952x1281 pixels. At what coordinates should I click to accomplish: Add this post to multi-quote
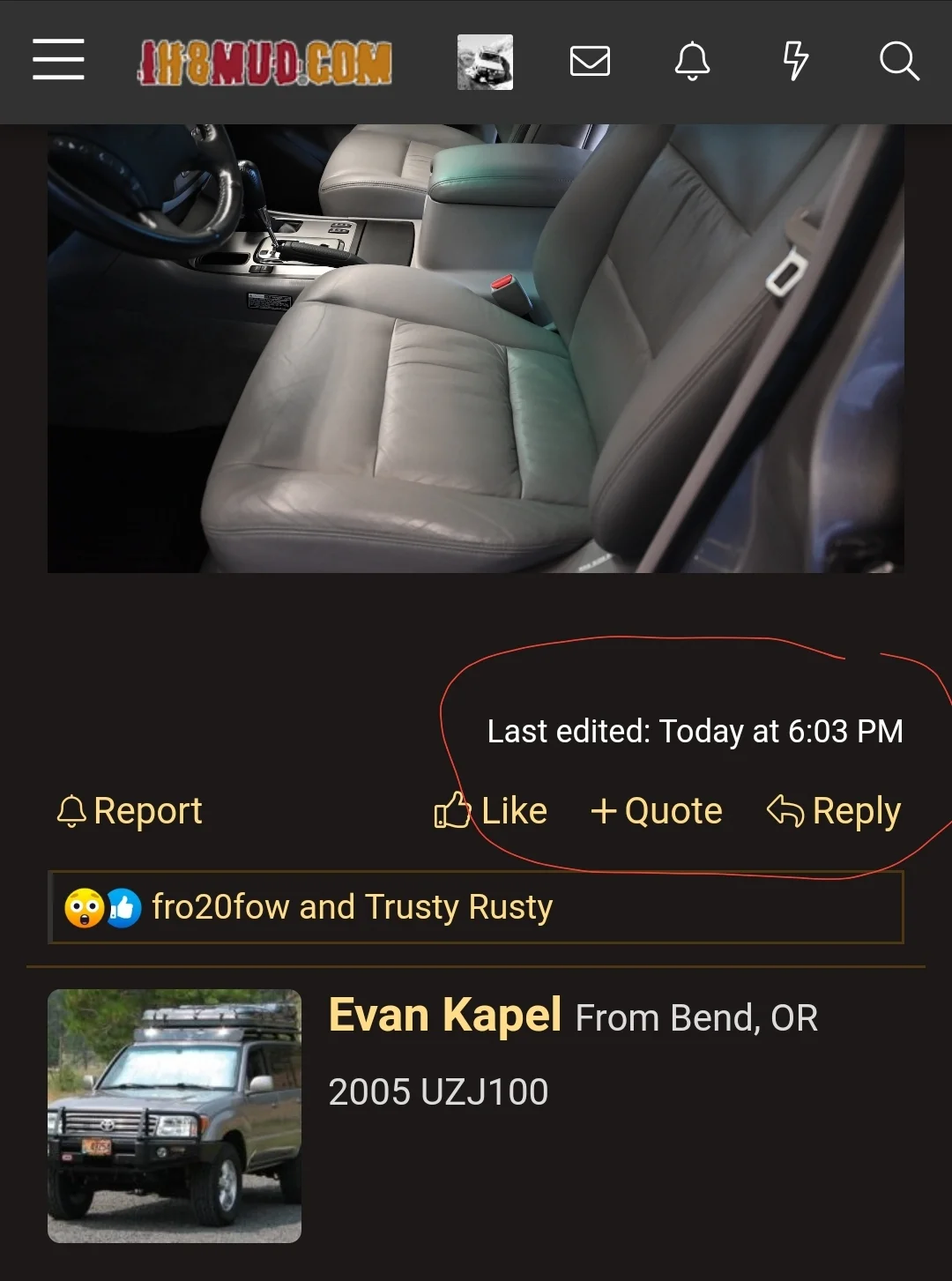657,811
